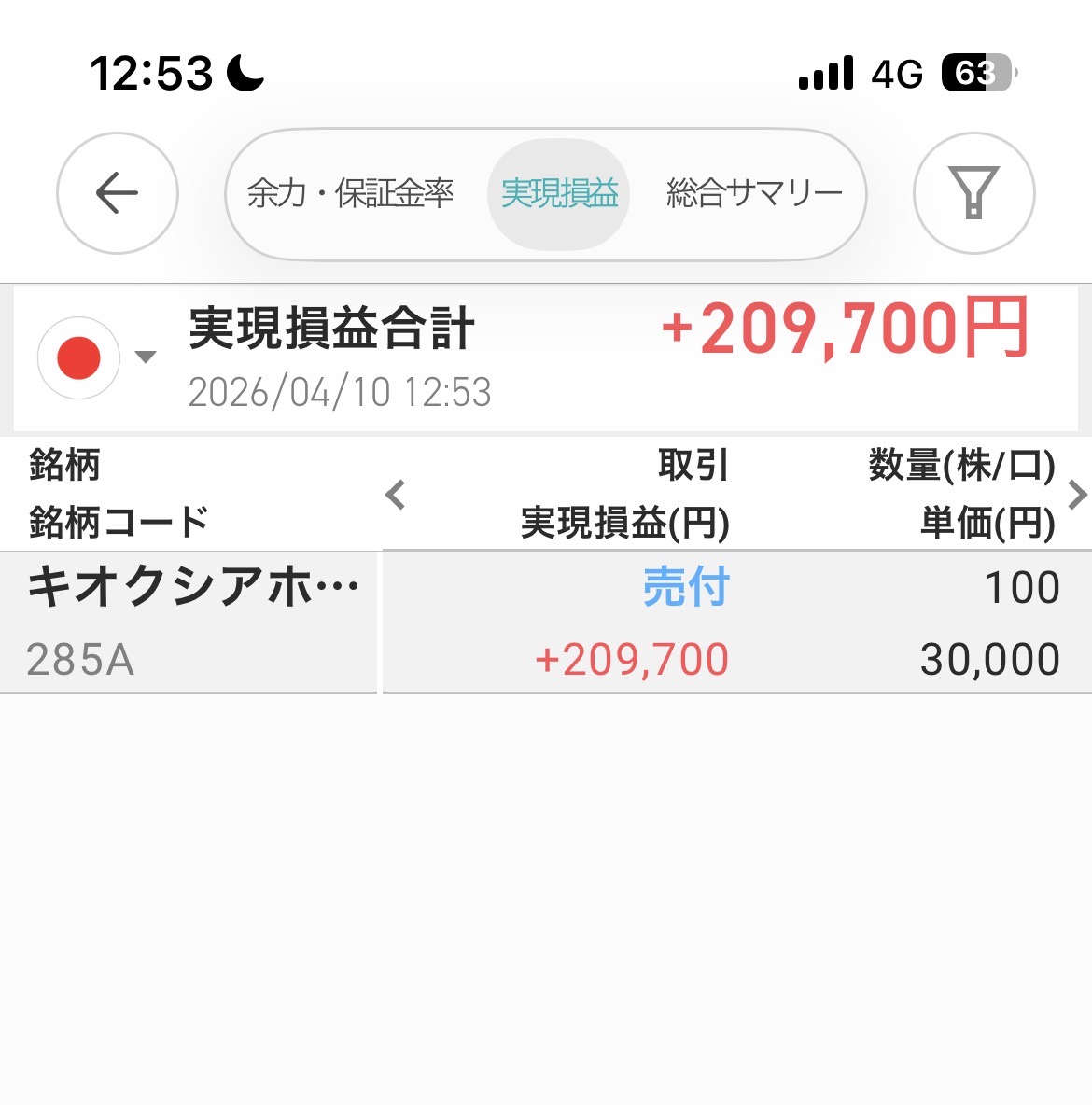Screen dimensions: 1092x1105
Task: Show next columns with right chevron
Action: tap(1077, 494)
